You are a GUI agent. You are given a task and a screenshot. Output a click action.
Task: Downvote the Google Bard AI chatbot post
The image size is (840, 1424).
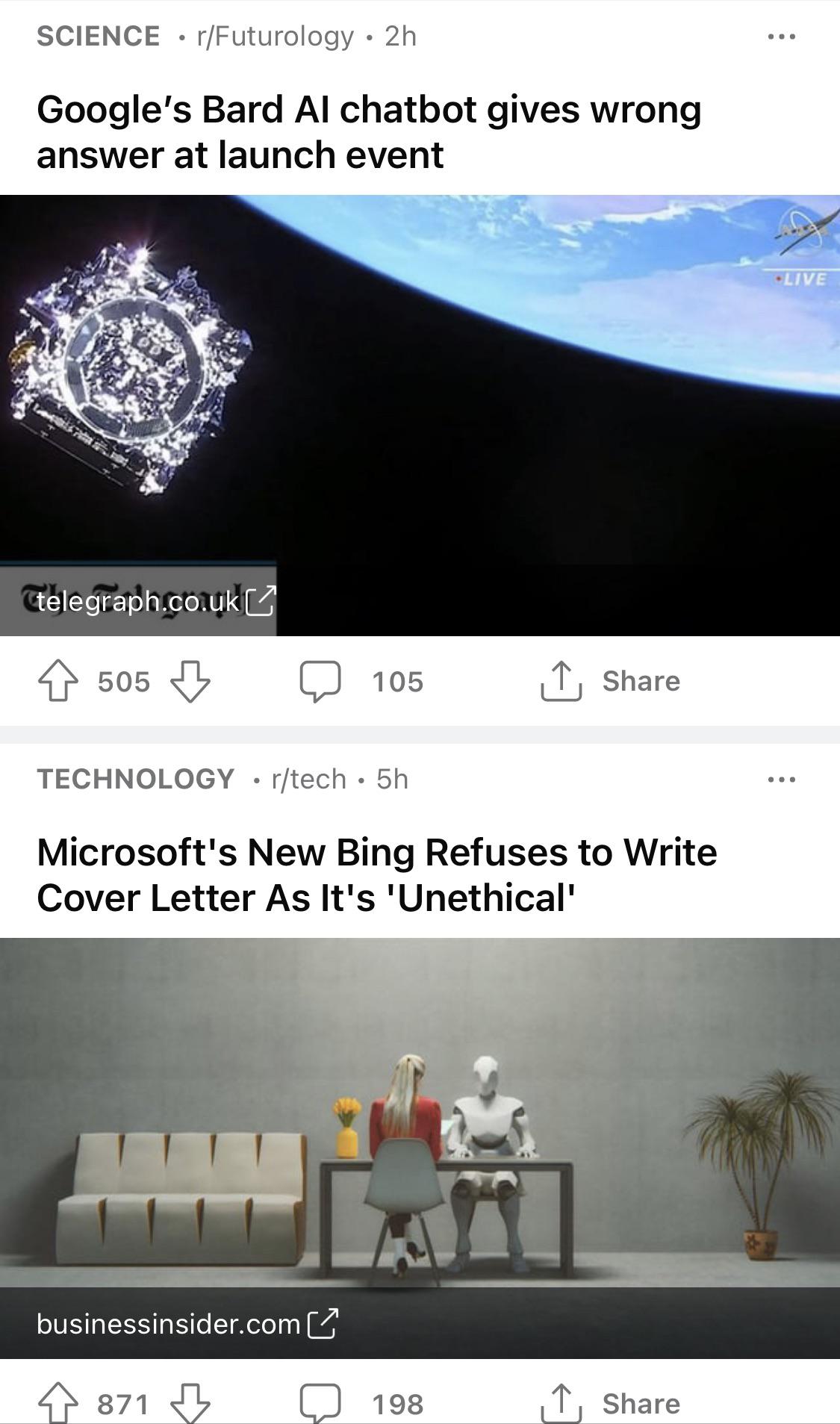[190, 682]
